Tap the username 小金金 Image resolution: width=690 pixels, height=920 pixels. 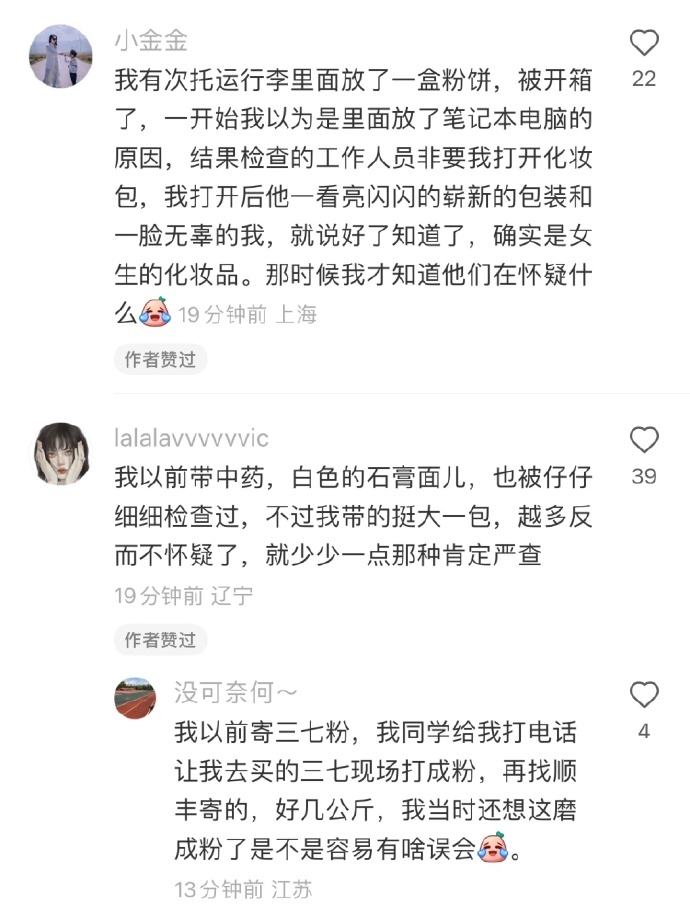[151, 42]
